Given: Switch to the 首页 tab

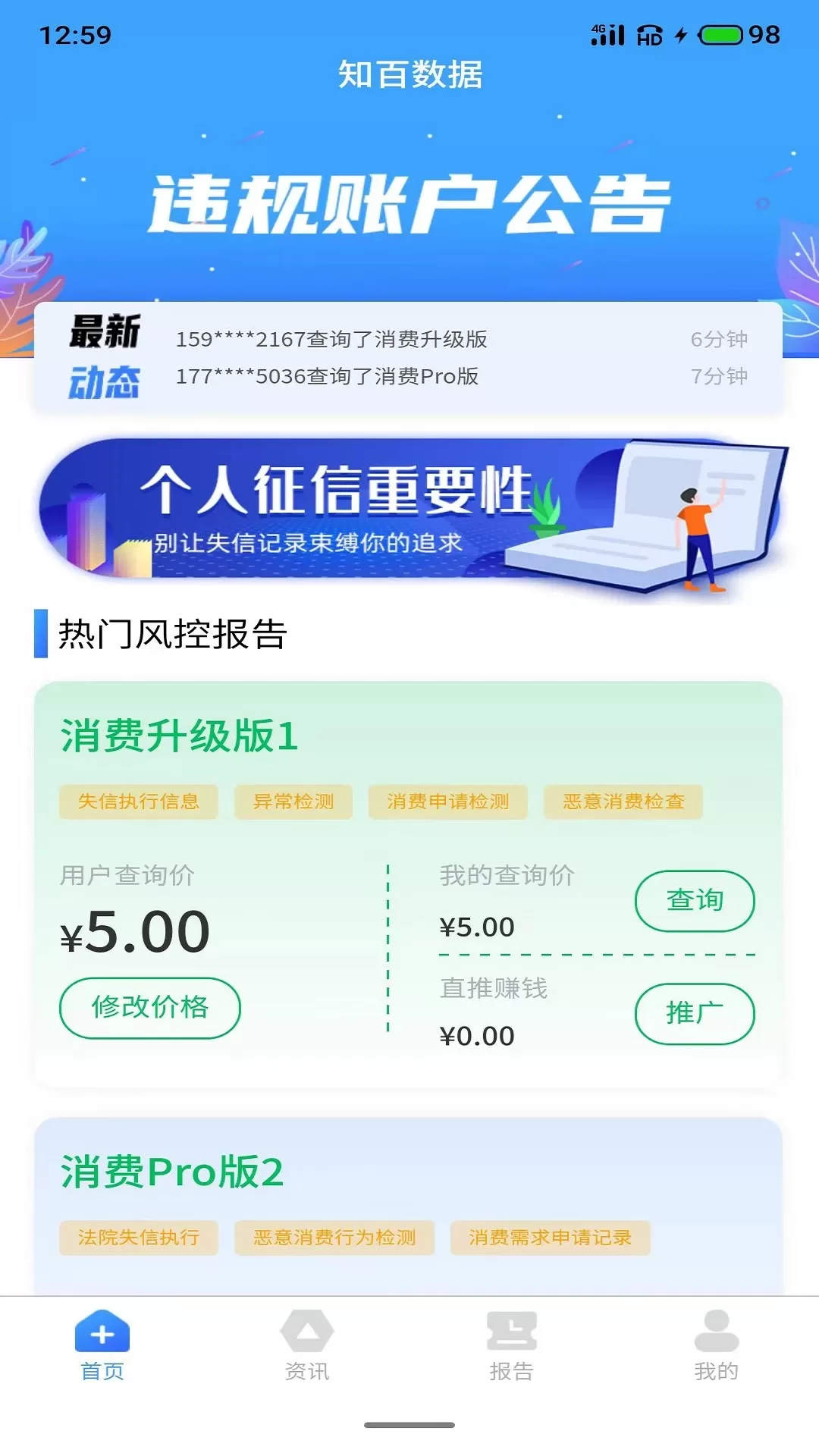Looking at the screenshot, I should coord(102,1346).
